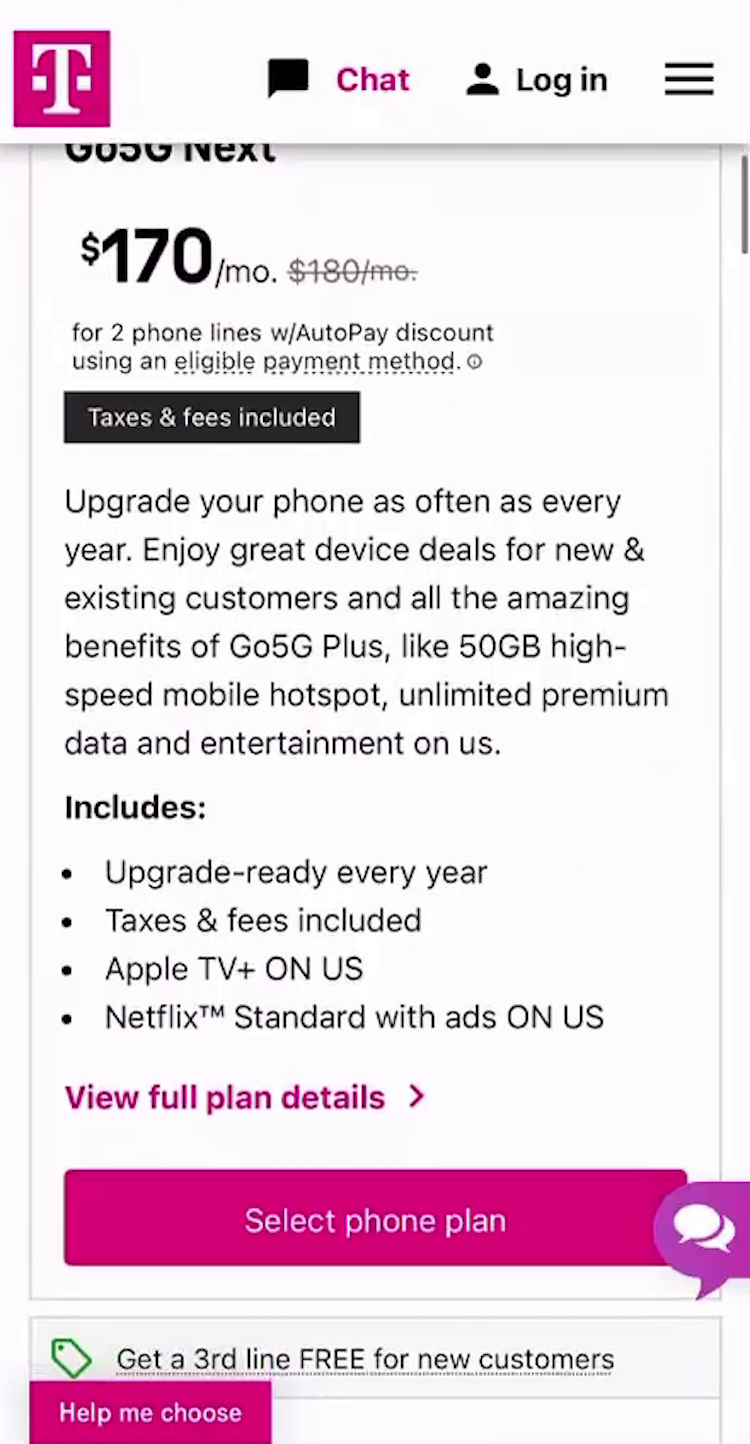Image resolution: width=750 pixels, height=1444 pixels.
Task: View full plan details
Action: click(x=245, y=1097)
